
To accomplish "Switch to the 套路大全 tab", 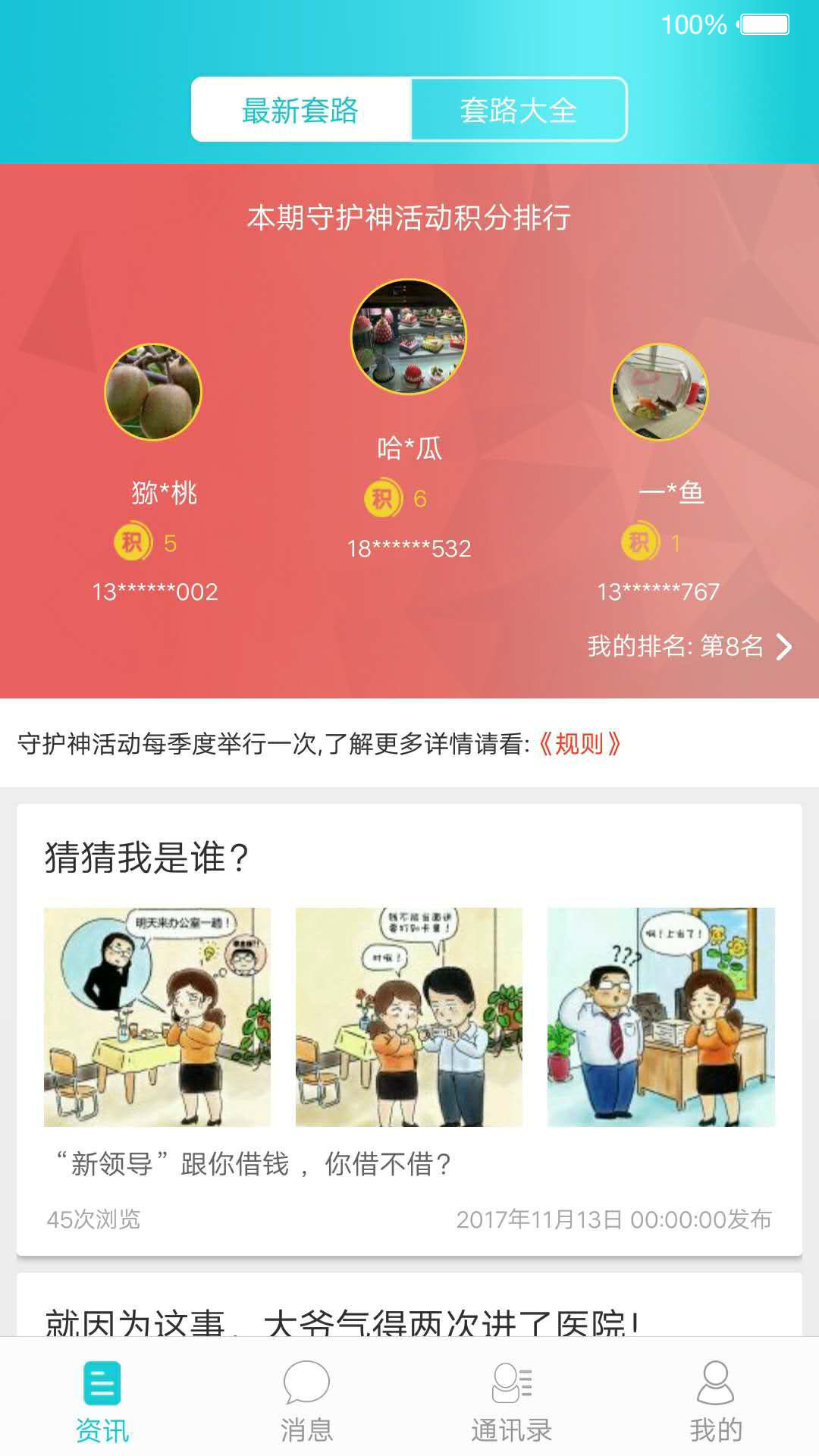I will [x=519, y=110].
